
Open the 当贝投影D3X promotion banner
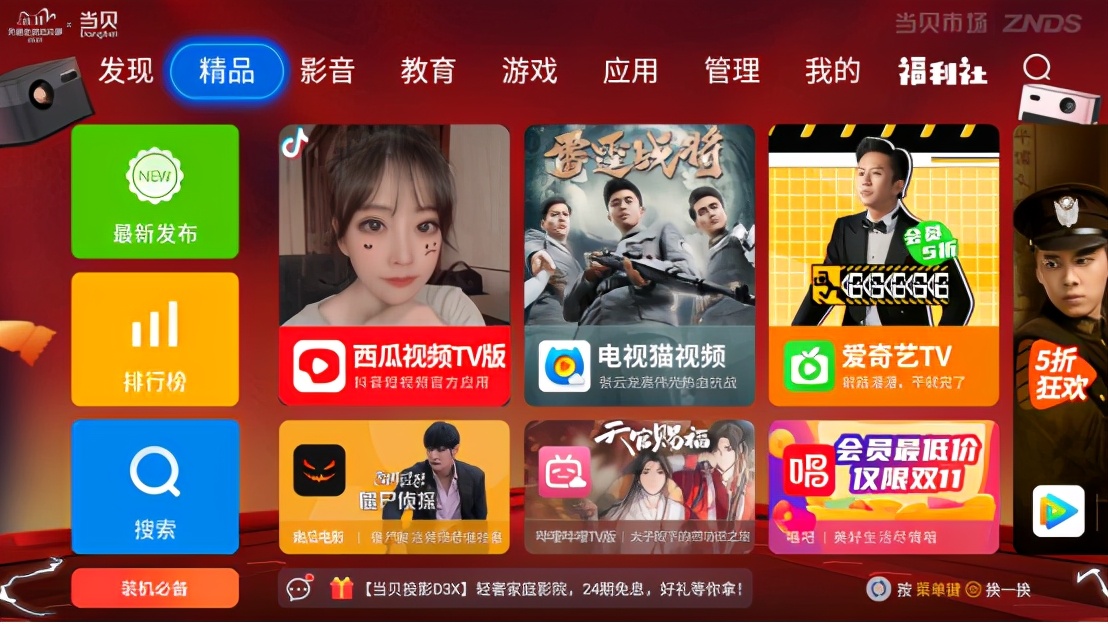click(x=515, y=588)
